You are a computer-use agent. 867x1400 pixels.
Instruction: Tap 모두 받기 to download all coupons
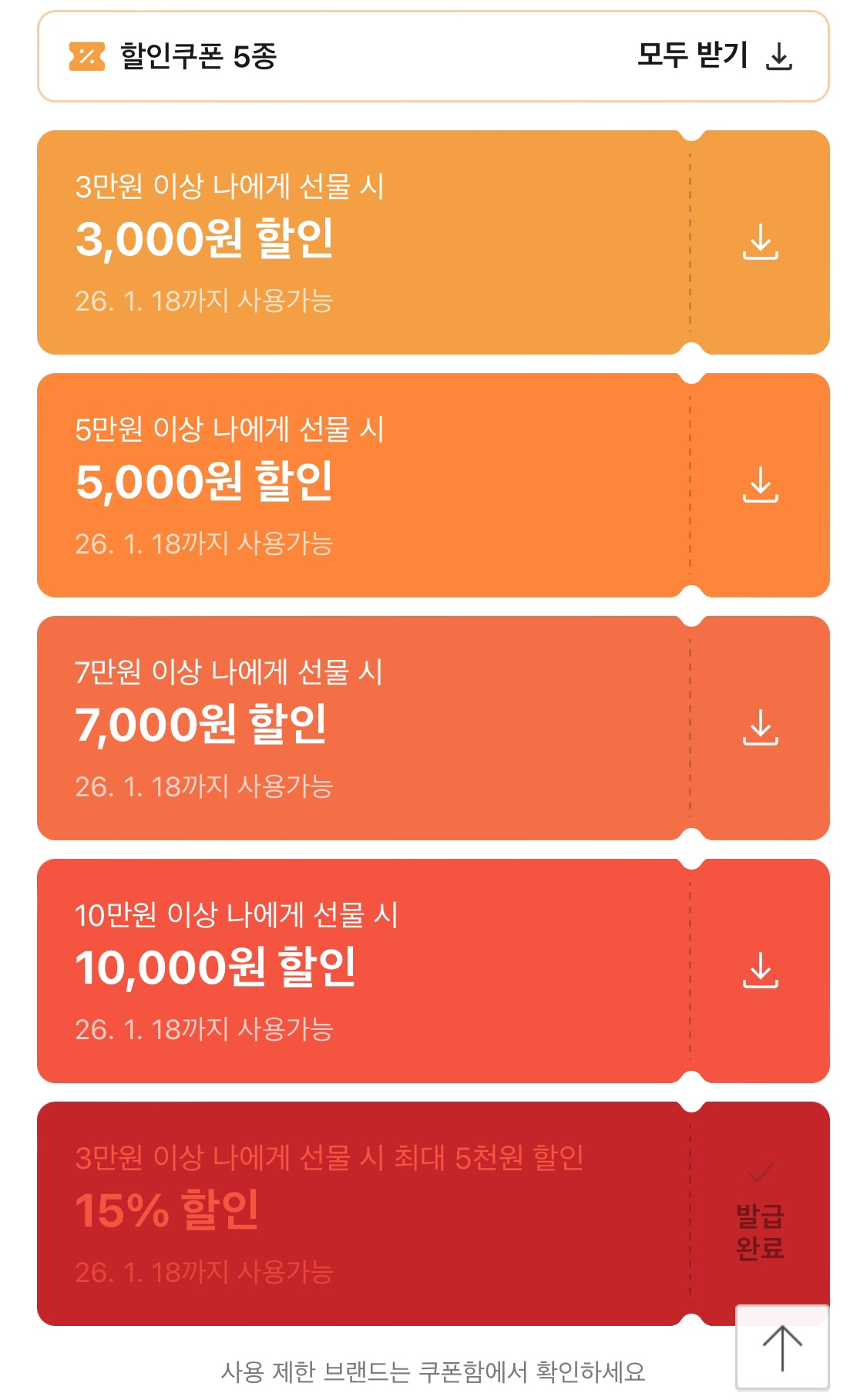(714, 56)
